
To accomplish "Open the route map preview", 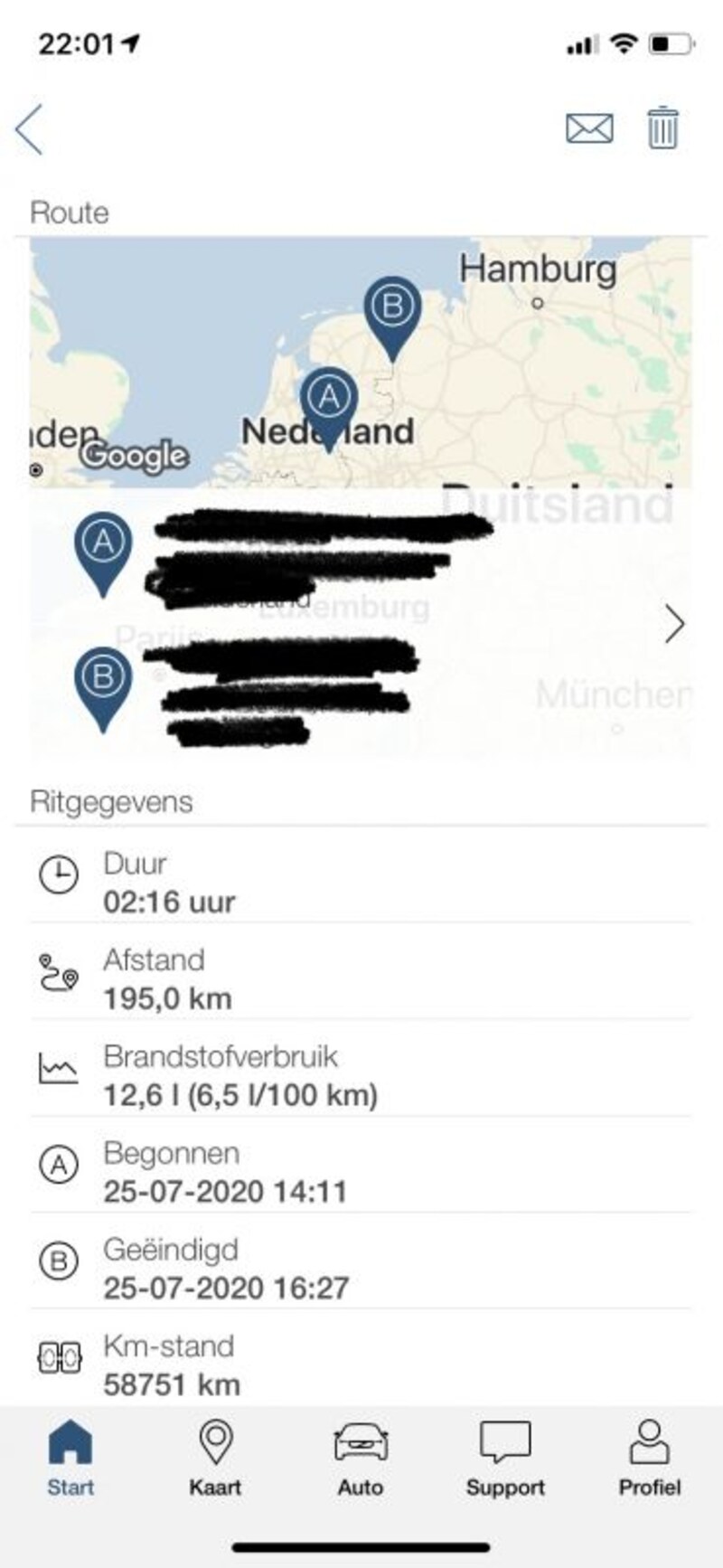I will point(361,362).
